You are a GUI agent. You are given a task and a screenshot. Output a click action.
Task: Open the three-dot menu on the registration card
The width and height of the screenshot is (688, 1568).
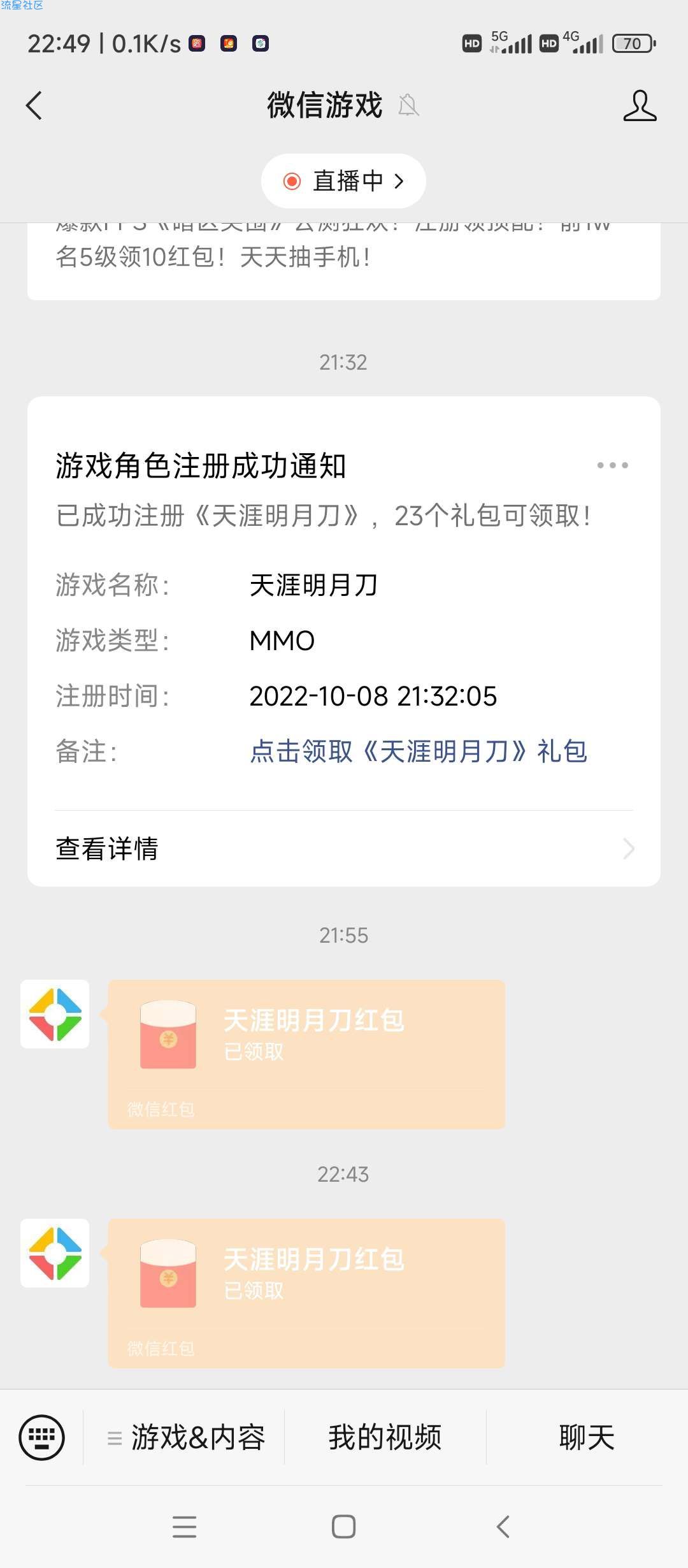[612, 465]
